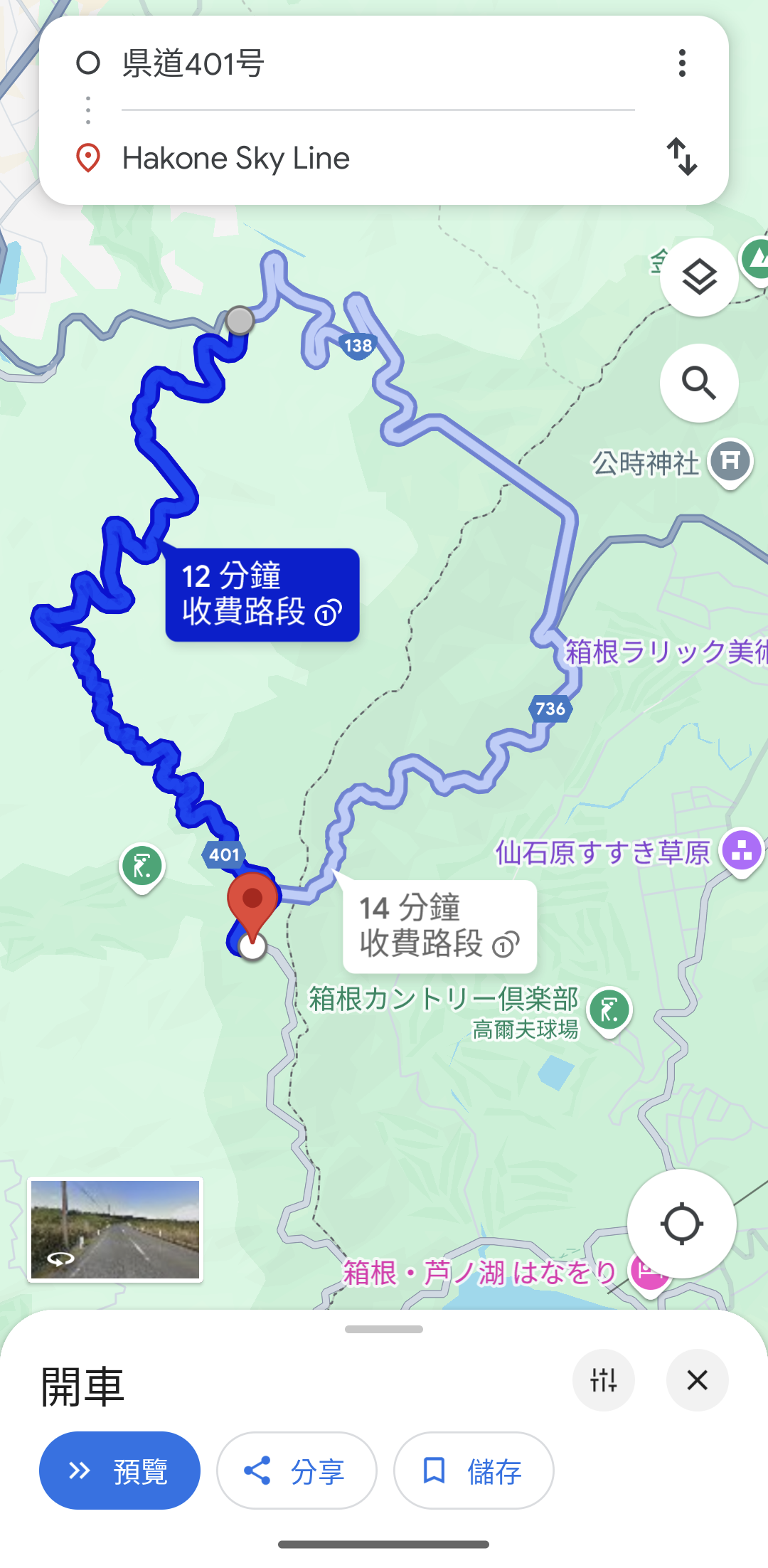Edit the starting point 県道401号

pyautogui.click(x=377, y=63)
